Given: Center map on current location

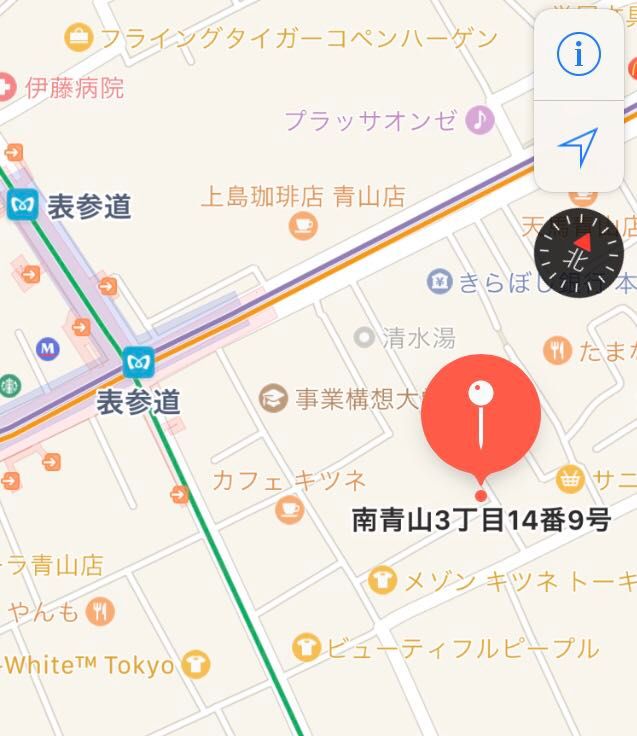Looking at the screenshot, I should click(578, 147).
